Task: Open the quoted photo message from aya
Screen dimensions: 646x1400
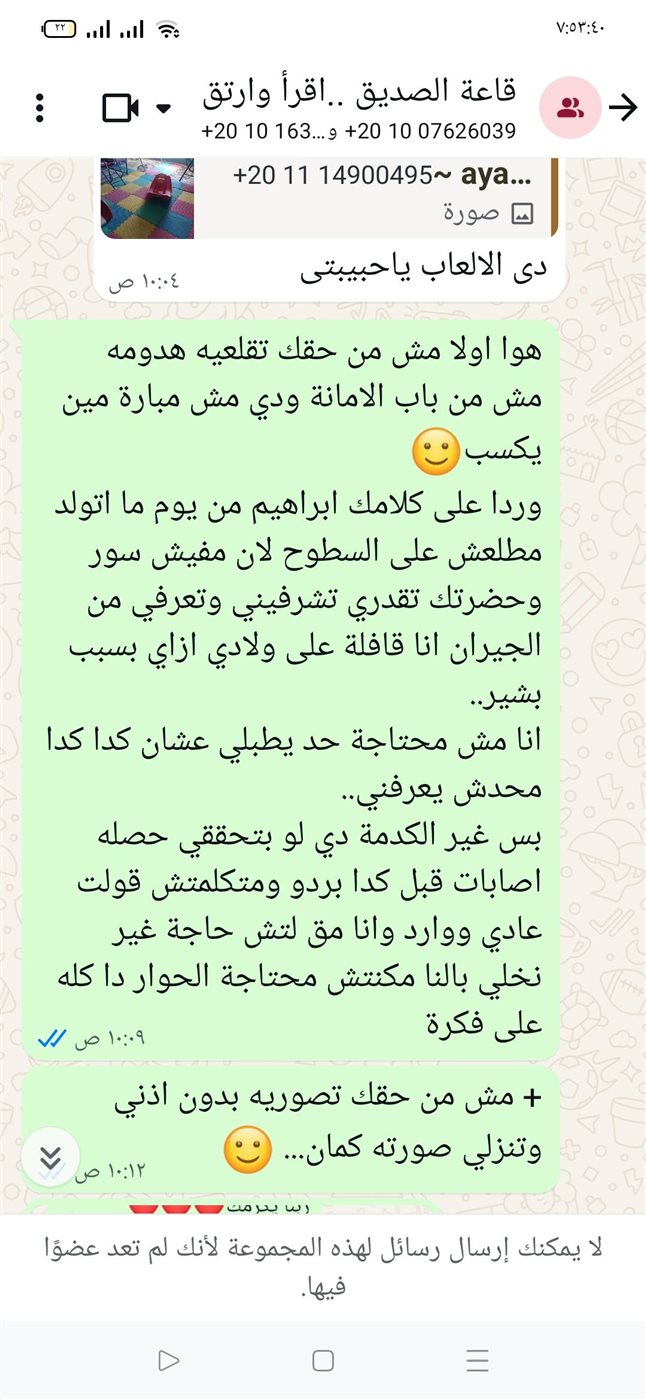Action: click(330, 197)
